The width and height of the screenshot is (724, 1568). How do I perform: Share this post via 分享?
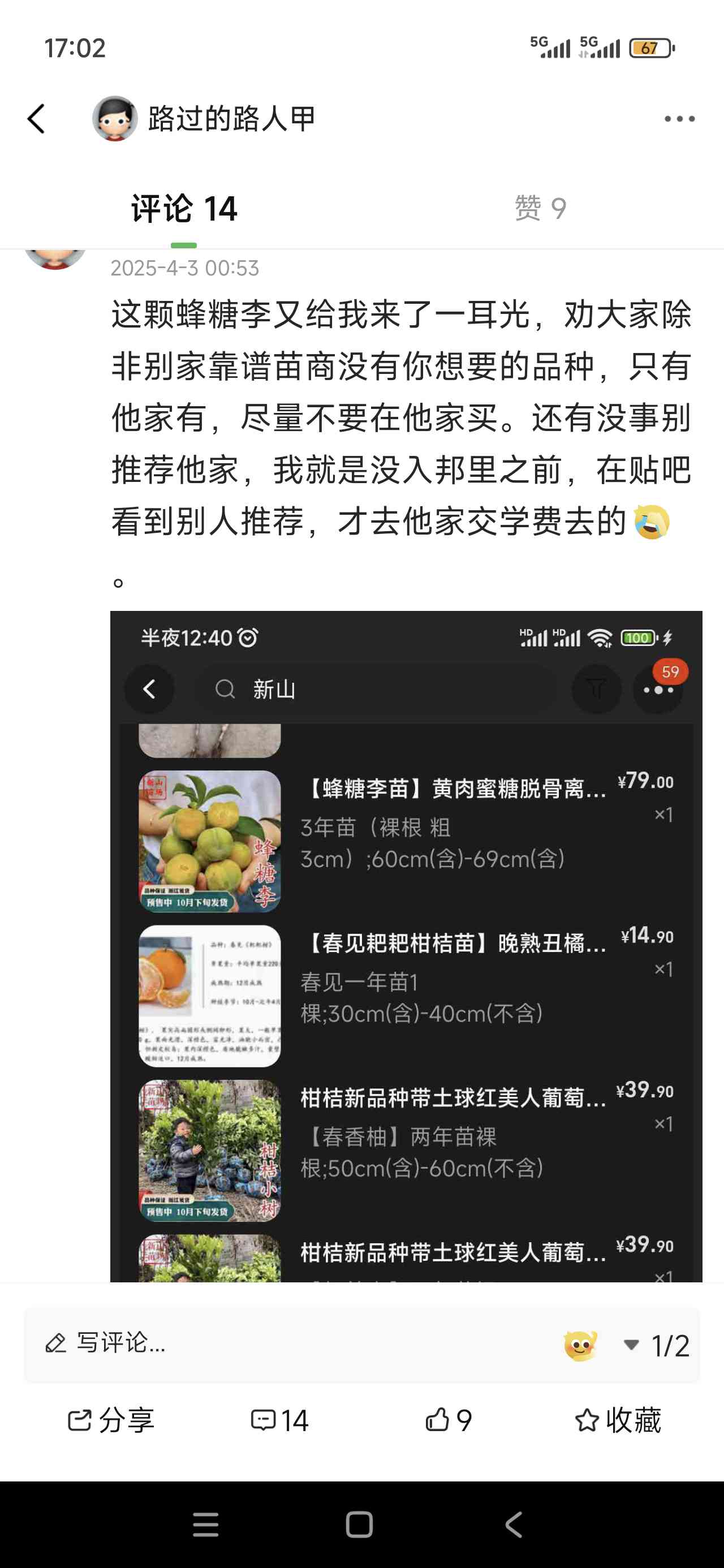(x=111, y=1421)
